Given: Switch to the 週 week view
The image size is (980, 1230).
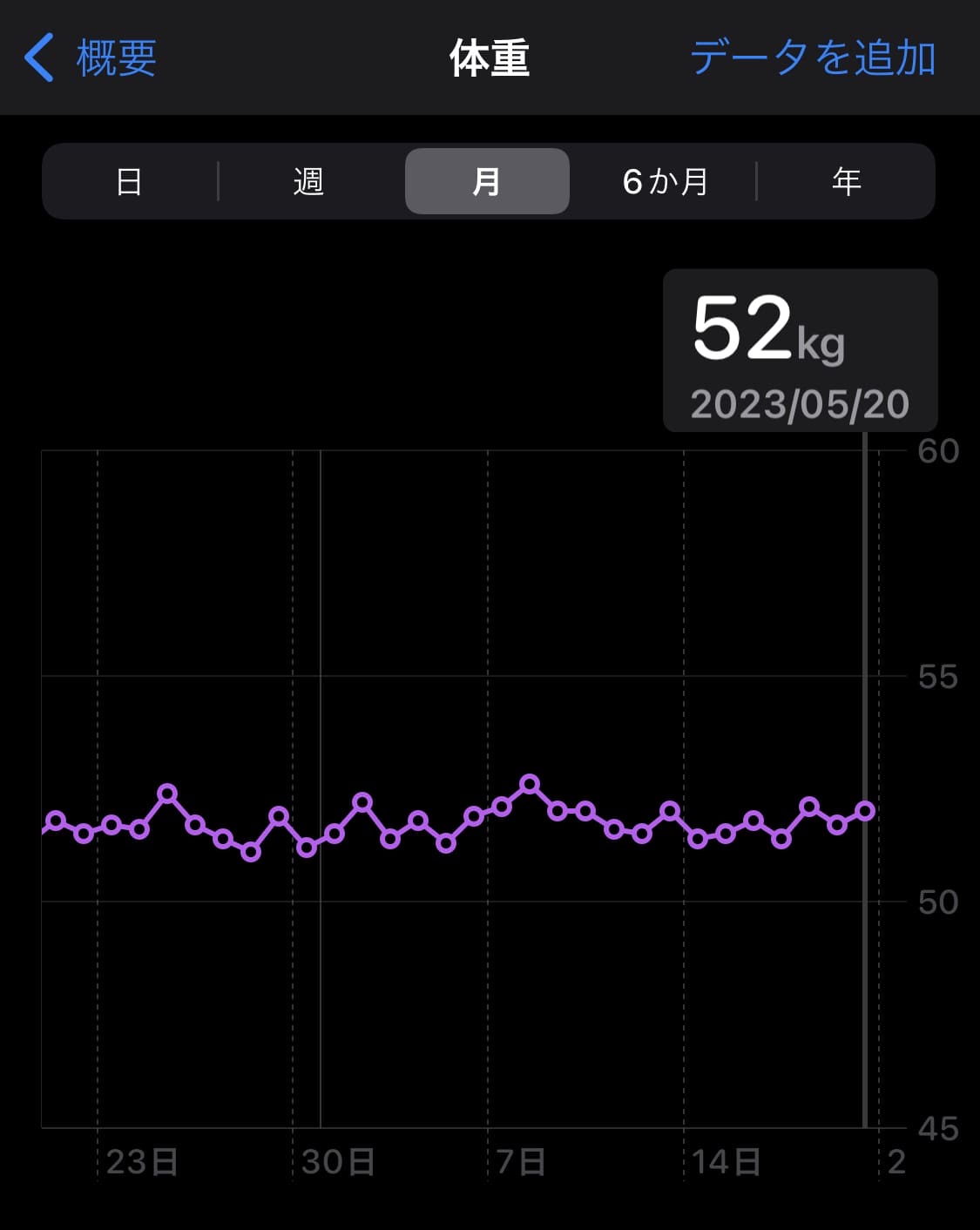Looking at the screenshot, I should (x=308, y=181).
